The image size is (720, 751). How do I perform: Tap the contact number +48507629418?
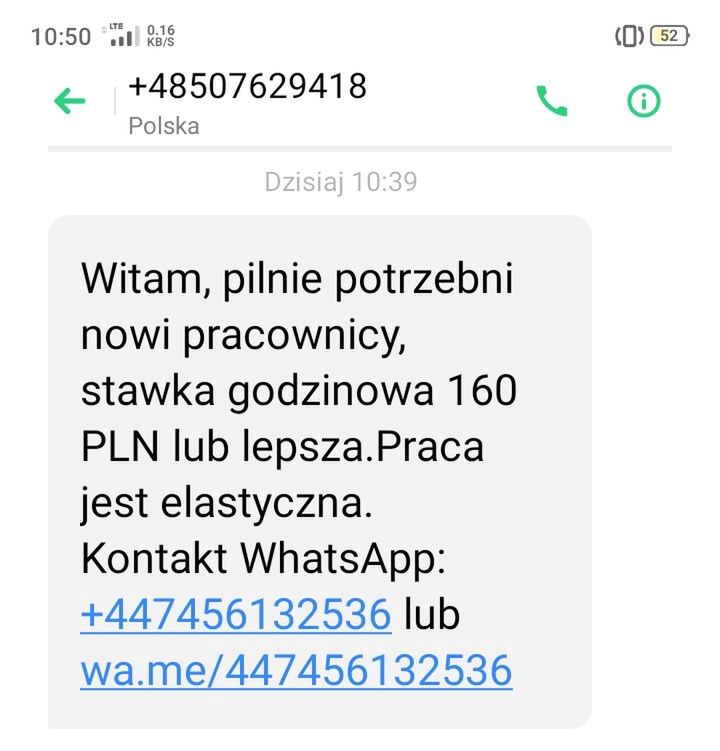point(246,87)
